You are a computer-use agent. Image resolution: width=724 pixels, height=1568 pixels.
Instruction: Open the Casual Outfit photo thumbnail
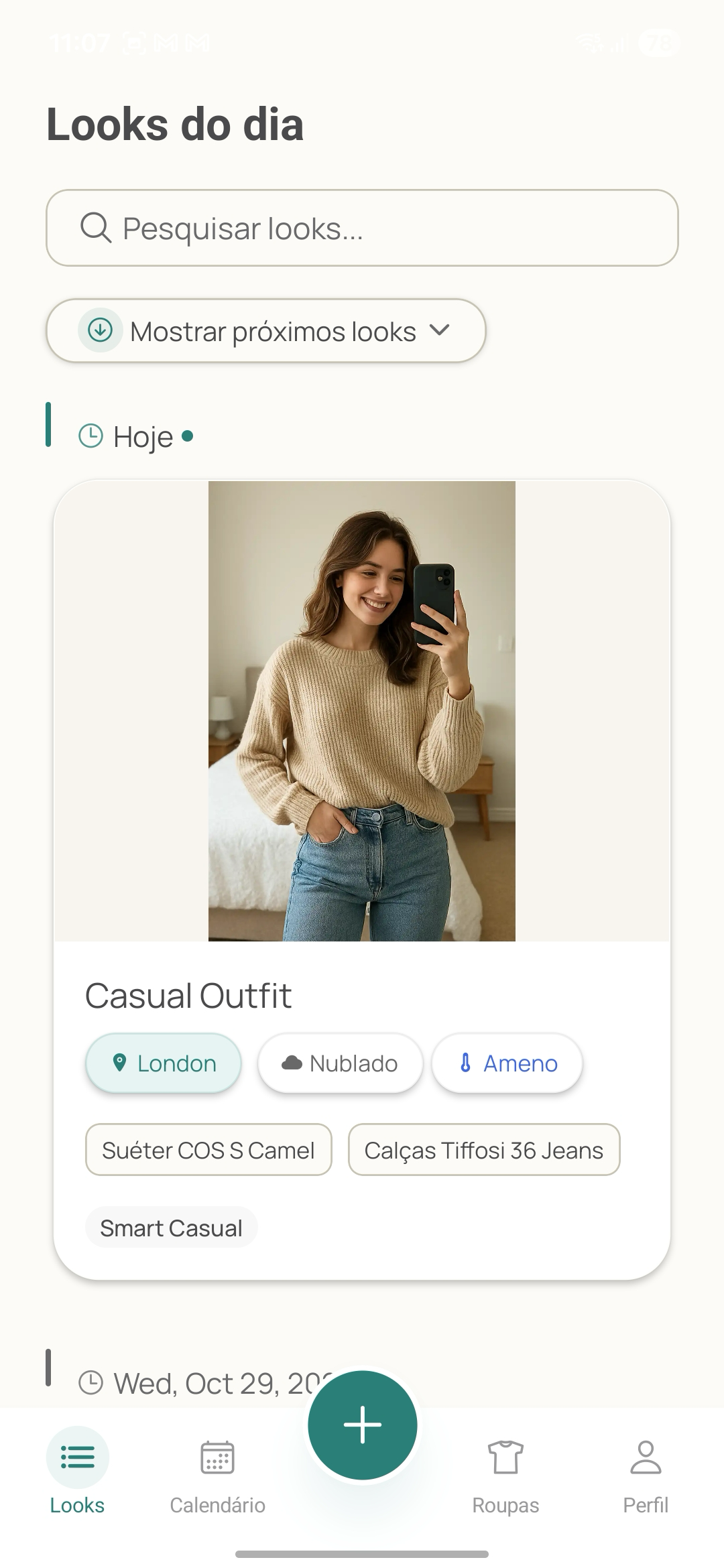click(x=361, y=710)
